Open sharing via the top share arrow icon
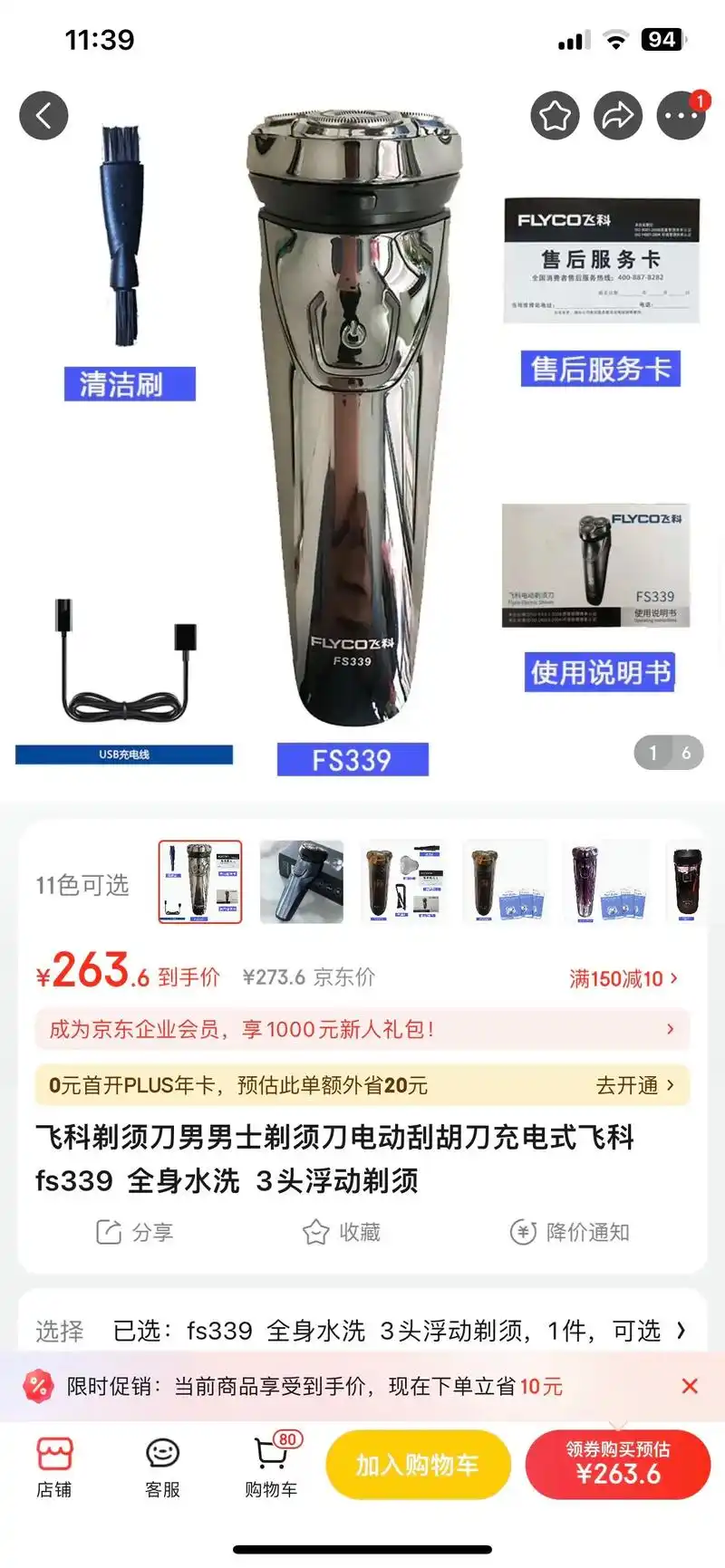 pyautogui.click(x=618, y=116)
